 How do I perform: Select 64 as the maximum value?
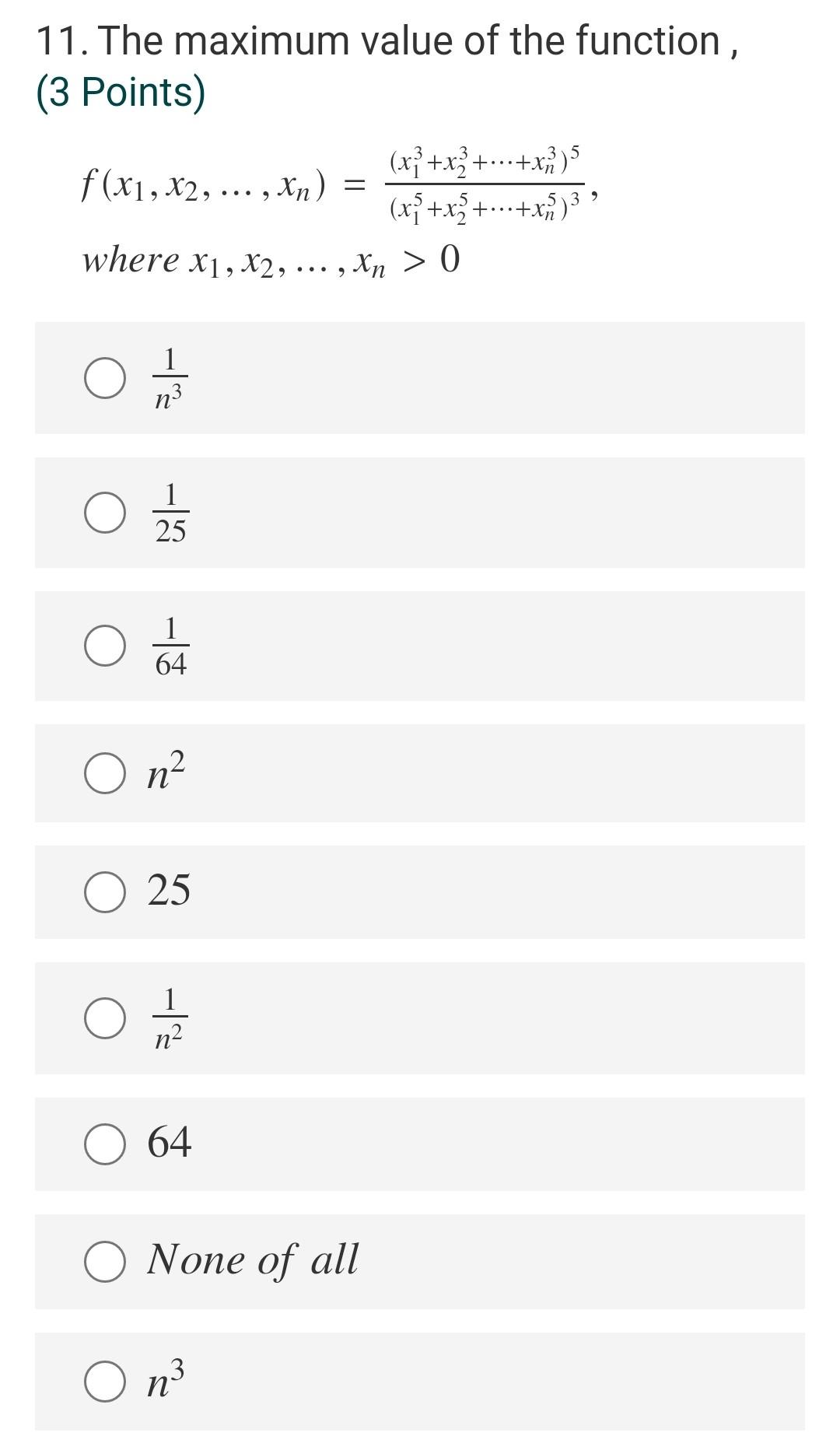pyautogui.click(x=105, y=1144)
